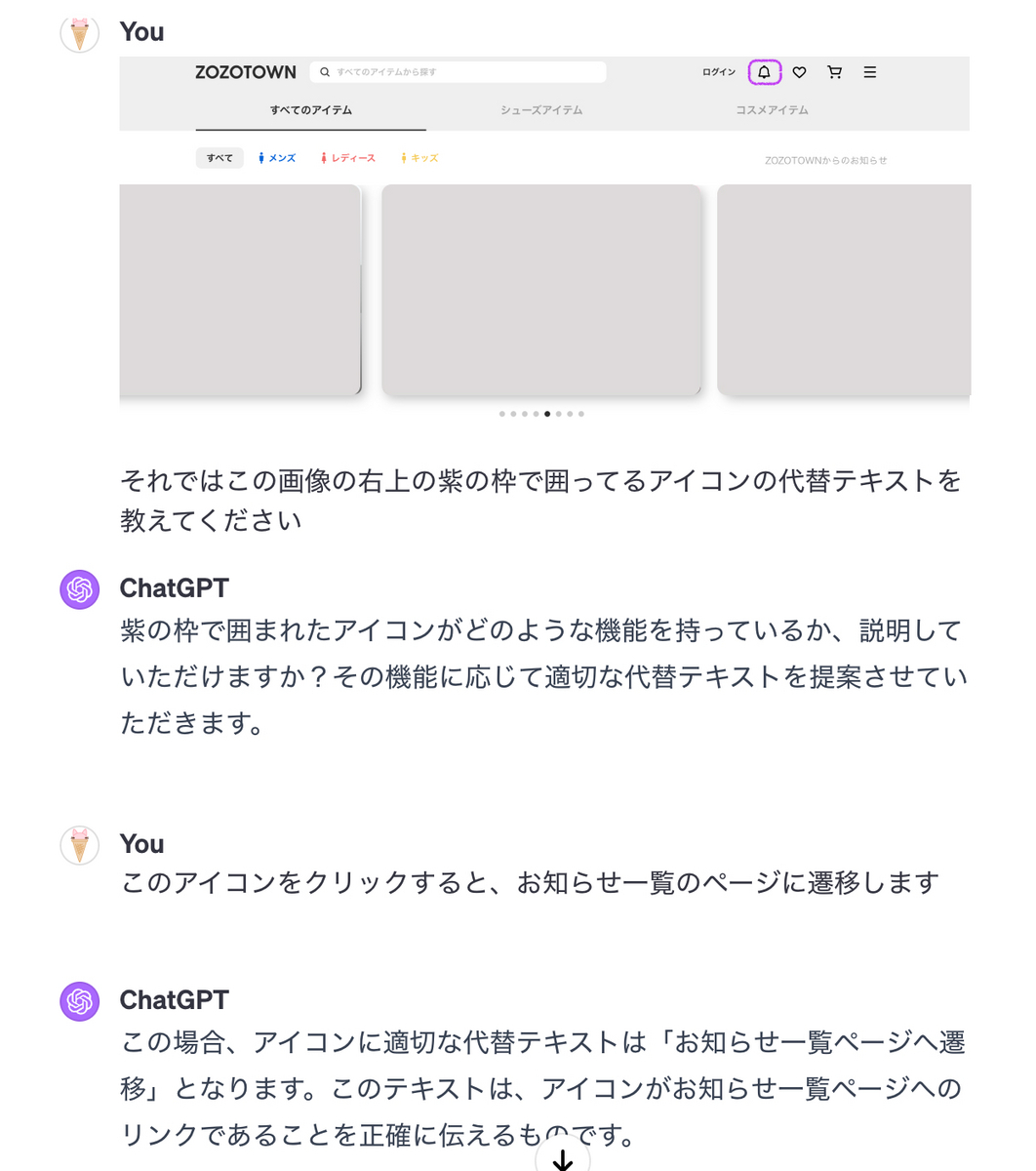Open the bell notification icon in the header

point(764,71)
